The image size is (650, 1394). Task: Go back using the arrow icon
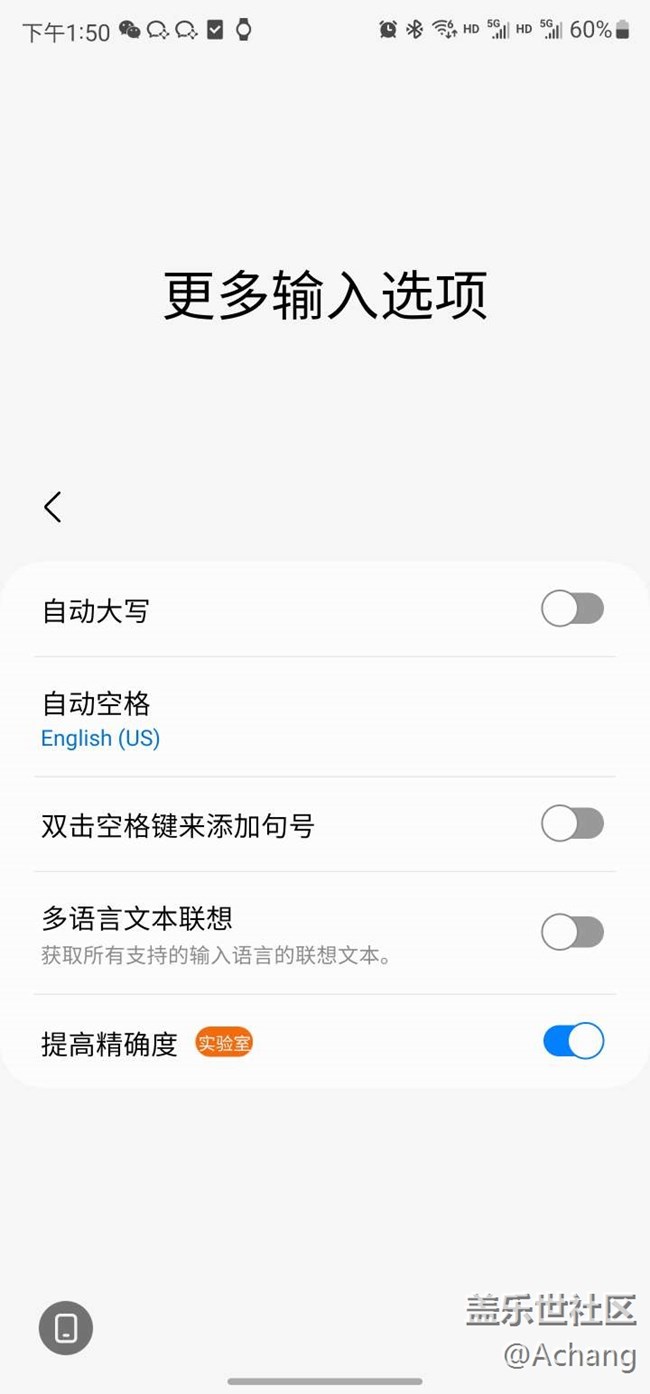click(x=53, y=507)
